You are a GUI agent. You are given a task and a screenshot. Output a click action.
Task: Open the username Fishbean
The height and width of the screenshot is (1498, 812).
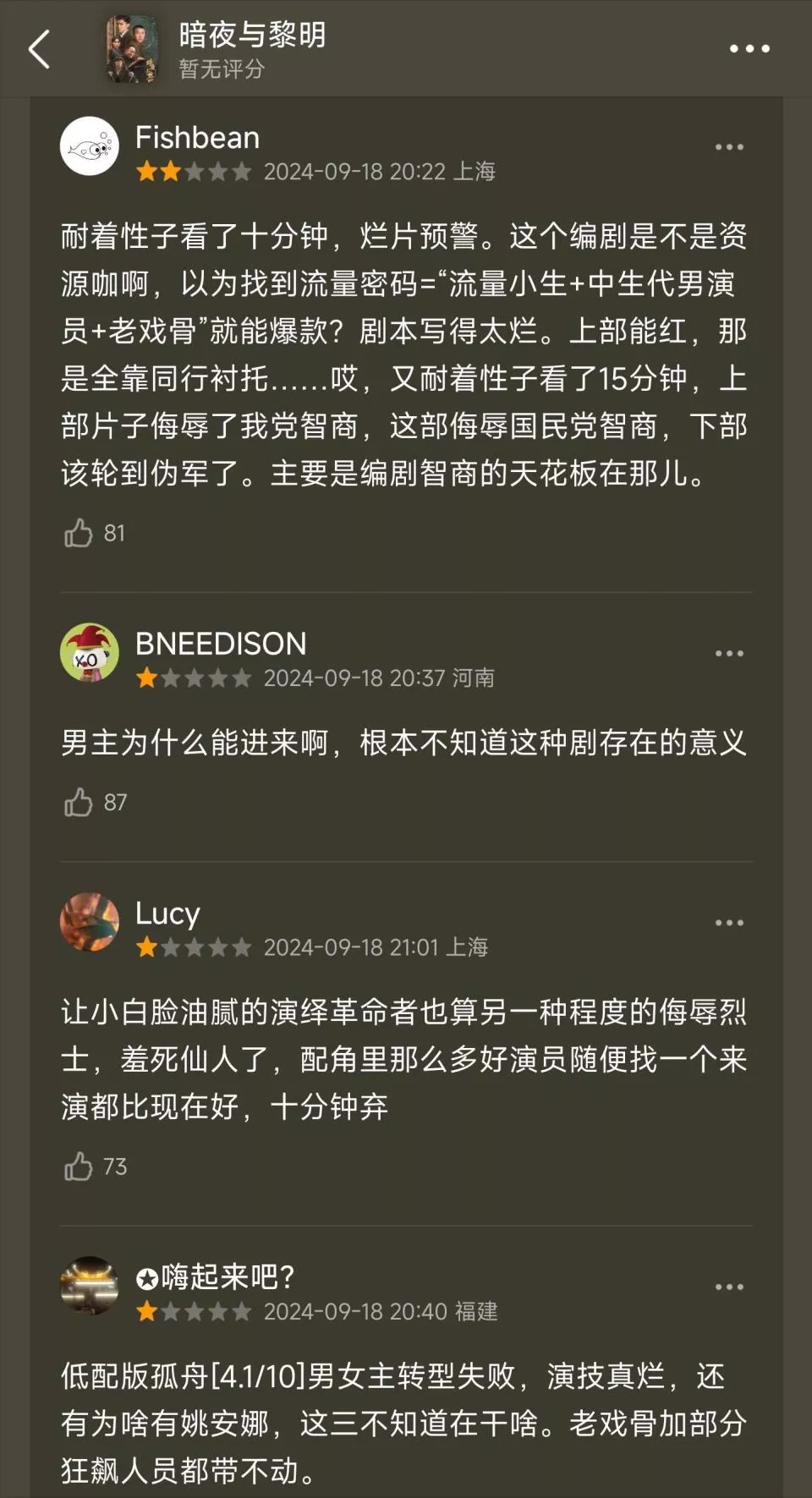[x=197, y=137]
